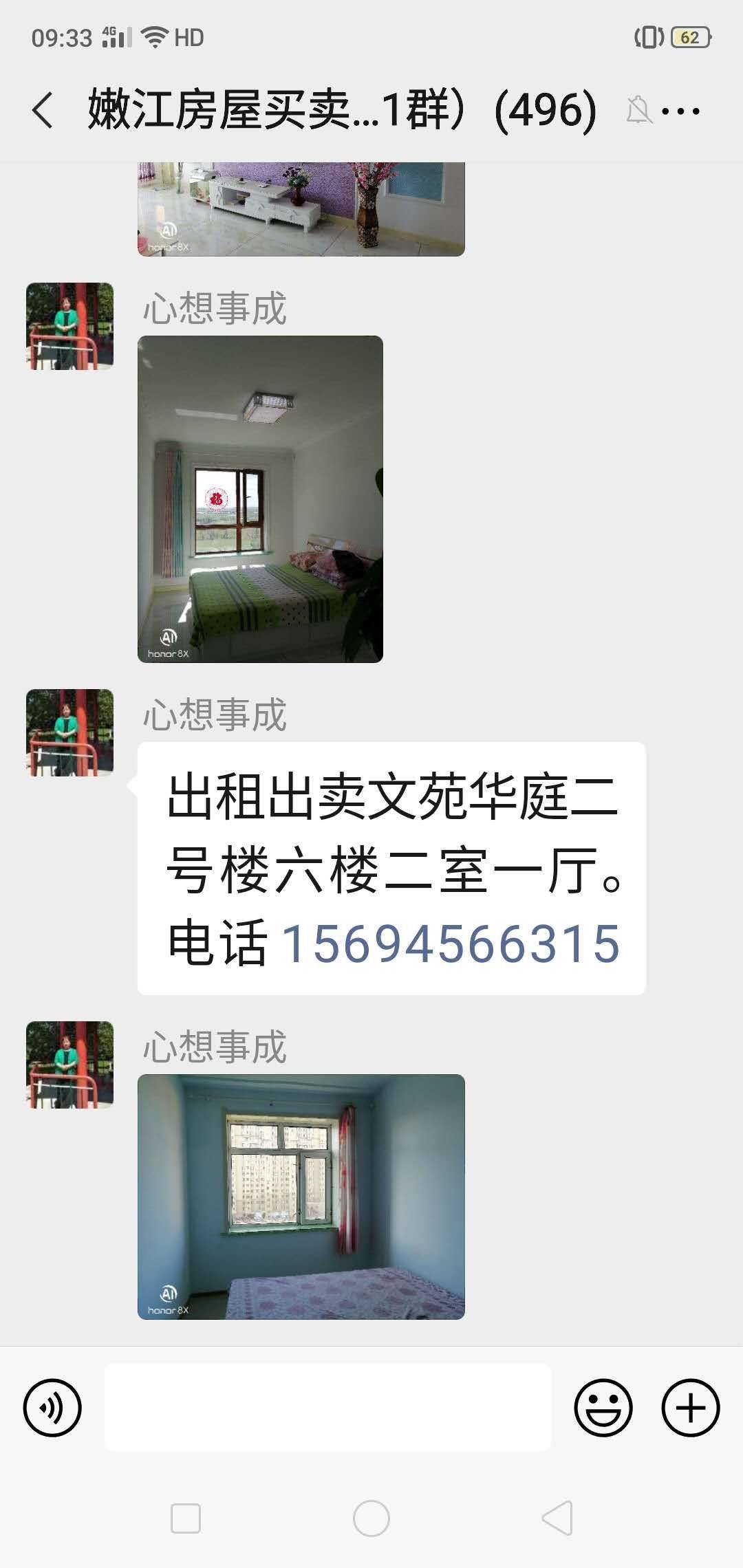Open the bedroom photo with green bedspread
The image size is (743, 1568).
coord(260,499)
